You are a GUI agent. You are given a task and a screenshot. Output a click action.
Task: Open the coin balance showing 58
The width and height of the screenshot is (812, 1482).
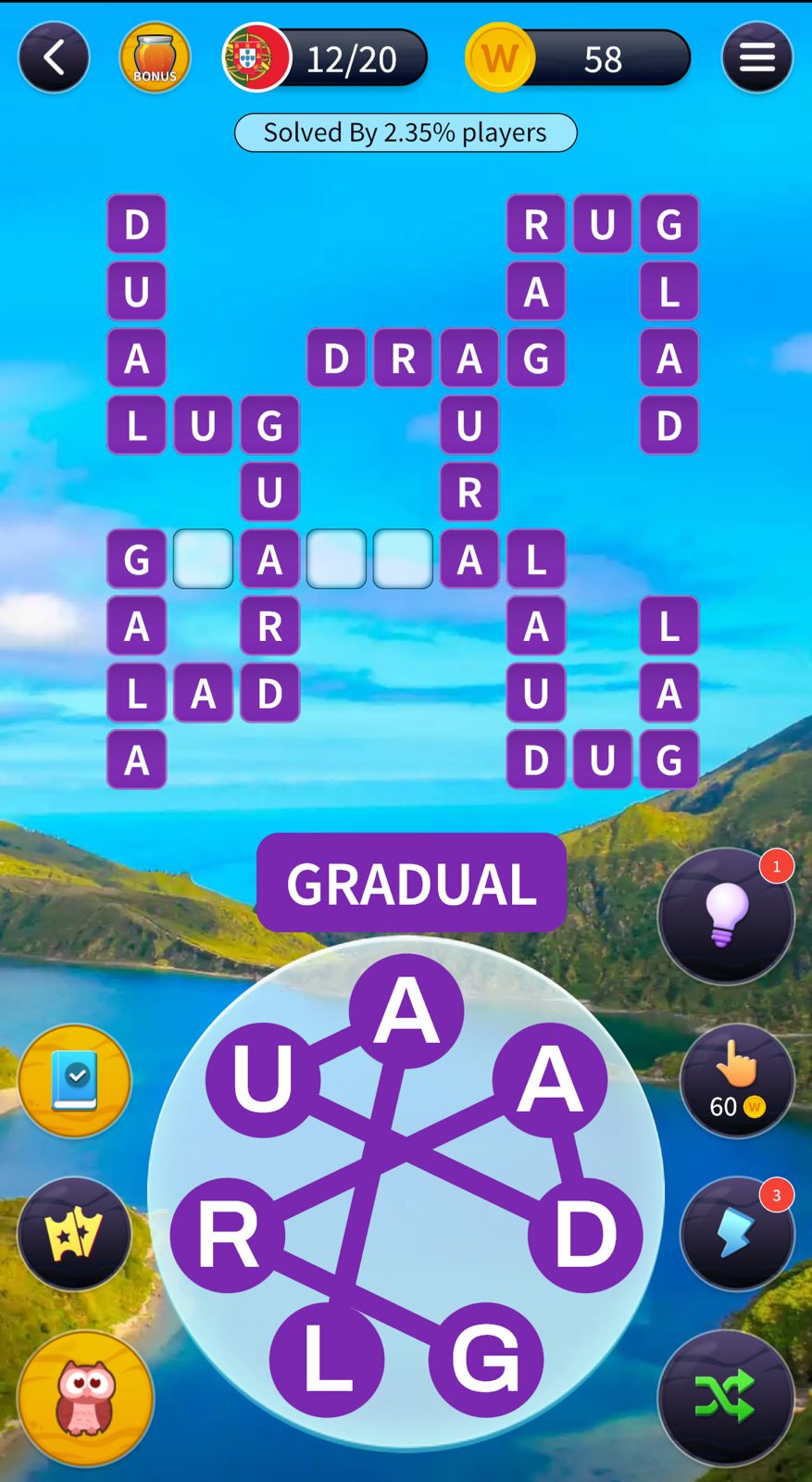click(x=578, y=58)
